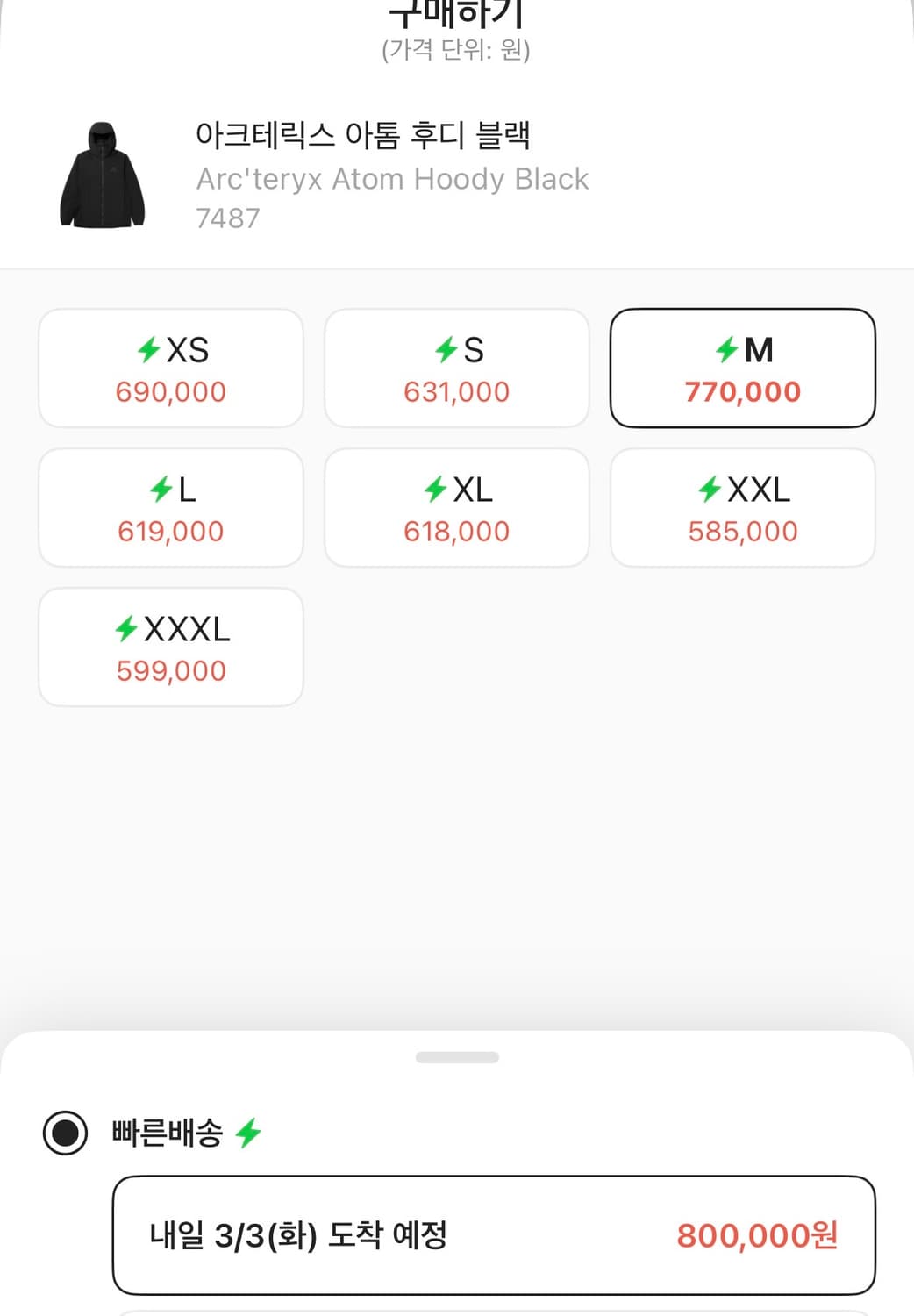The width and height of the screenshot is (914, 1316).
Task: Click the lightning icon next to 빠른배송
Action: (250, 1134)
